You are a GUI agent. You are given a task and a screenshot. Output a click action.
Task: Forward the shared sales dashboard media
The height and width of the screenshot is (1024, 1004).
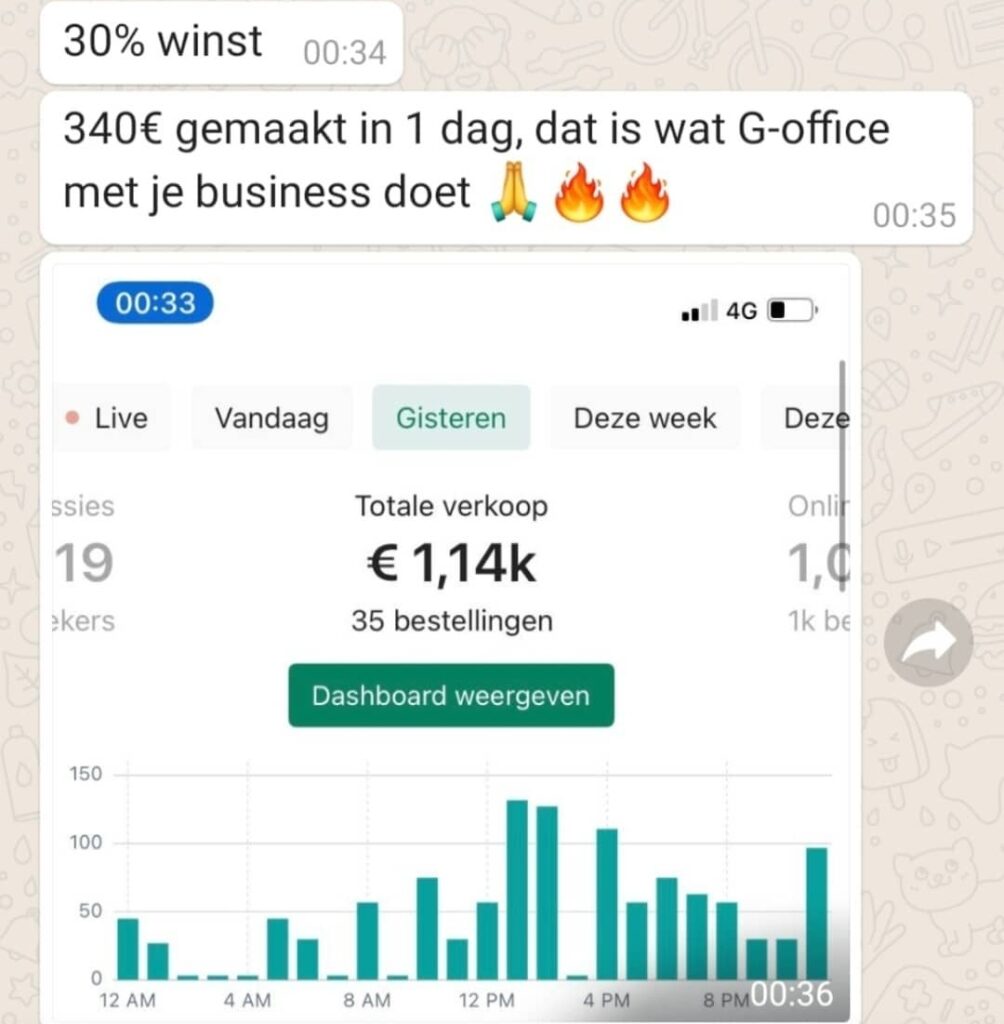[928, 643]
